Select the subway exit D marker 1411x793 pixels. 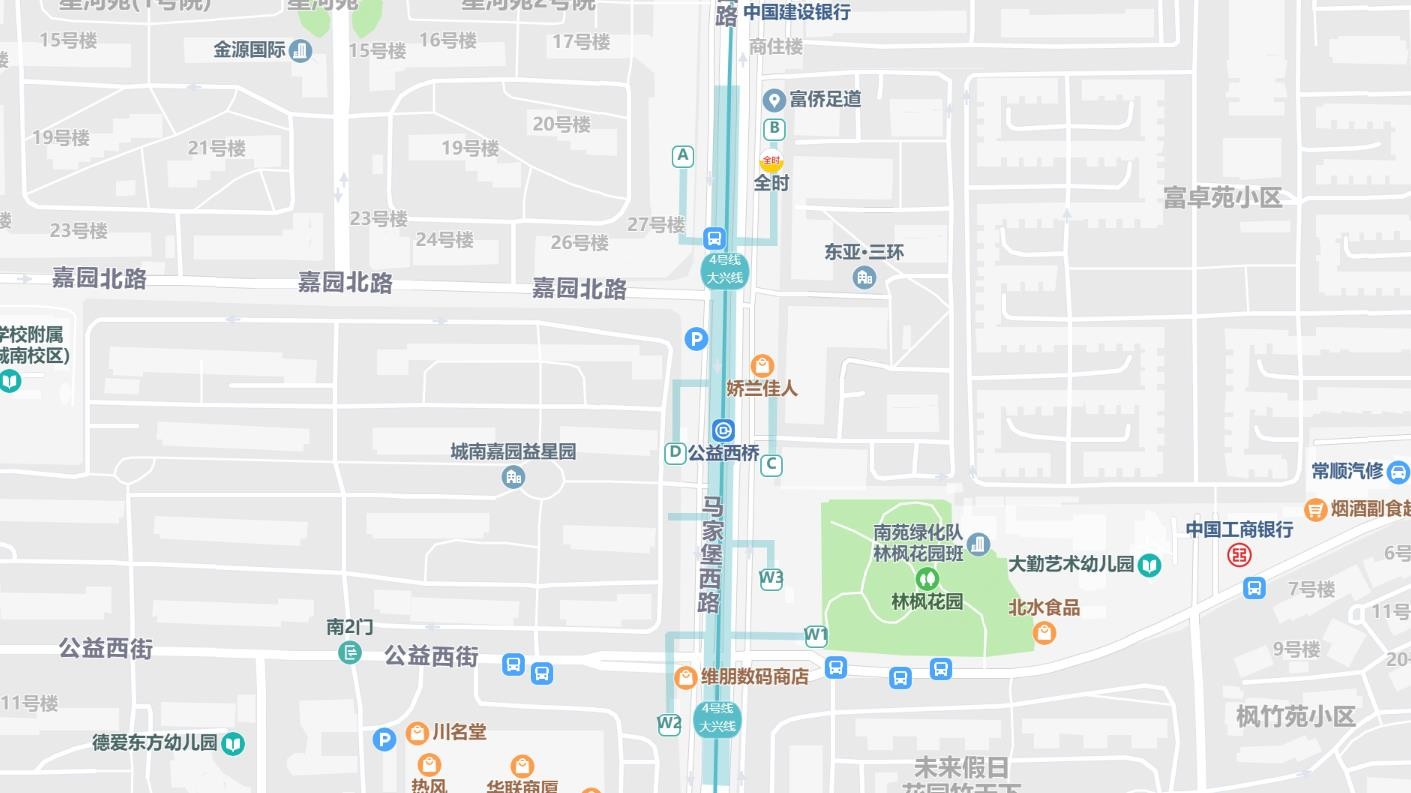pyautogui.click(x=675, y=453)
